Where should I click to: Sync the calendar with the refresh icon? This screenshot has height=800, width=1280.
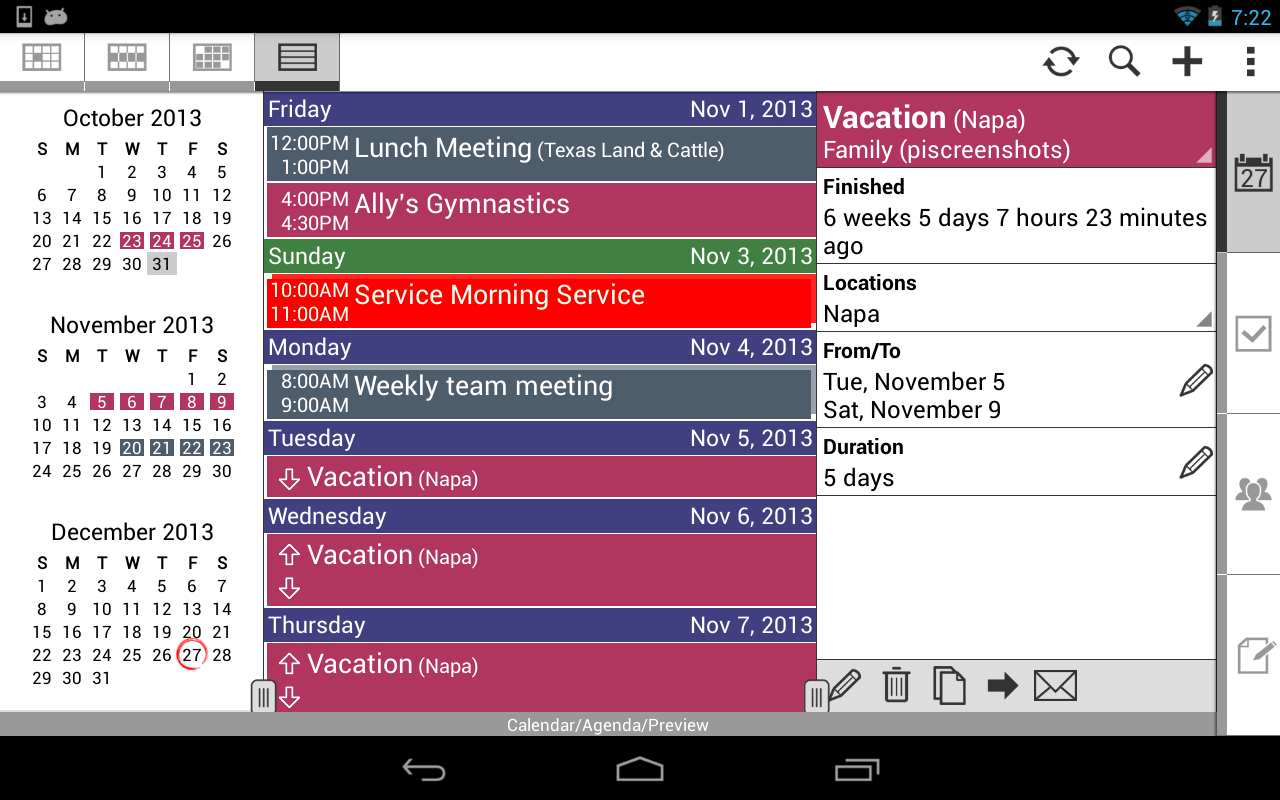(x=1061, y=62)
